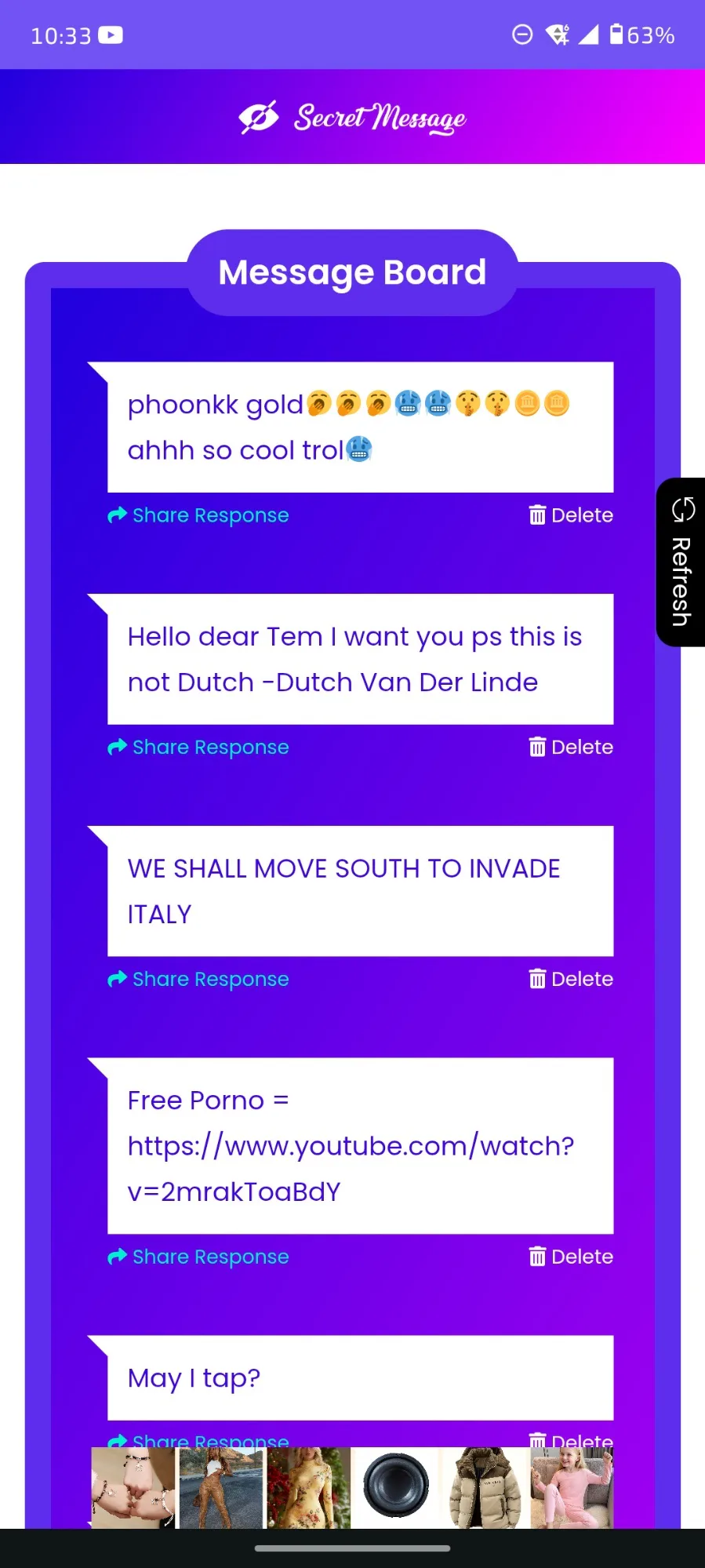Share response for the phoonkk gold message
Viewport: 705px width, 1568px height.
[198, 515]
